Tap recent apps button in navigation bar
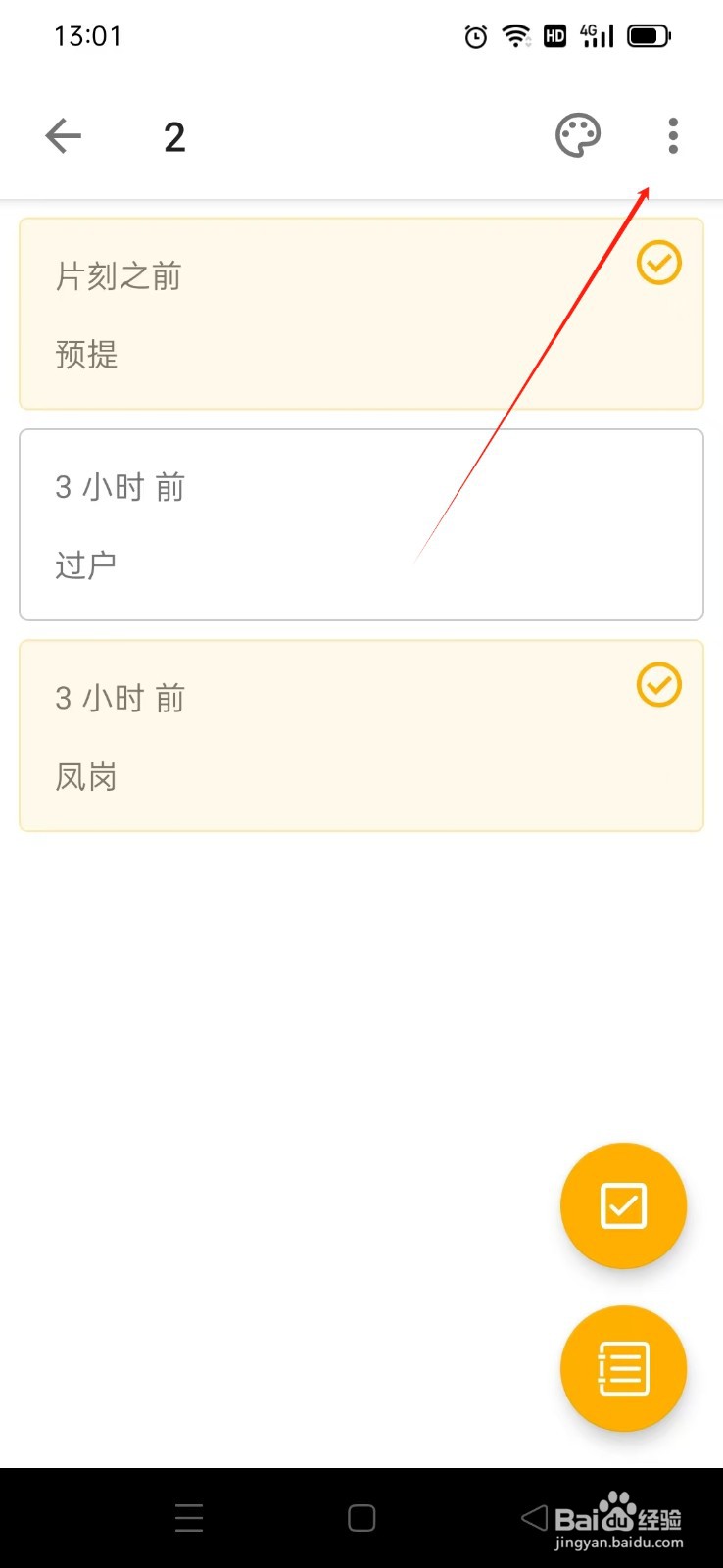 pos(188,1517)
